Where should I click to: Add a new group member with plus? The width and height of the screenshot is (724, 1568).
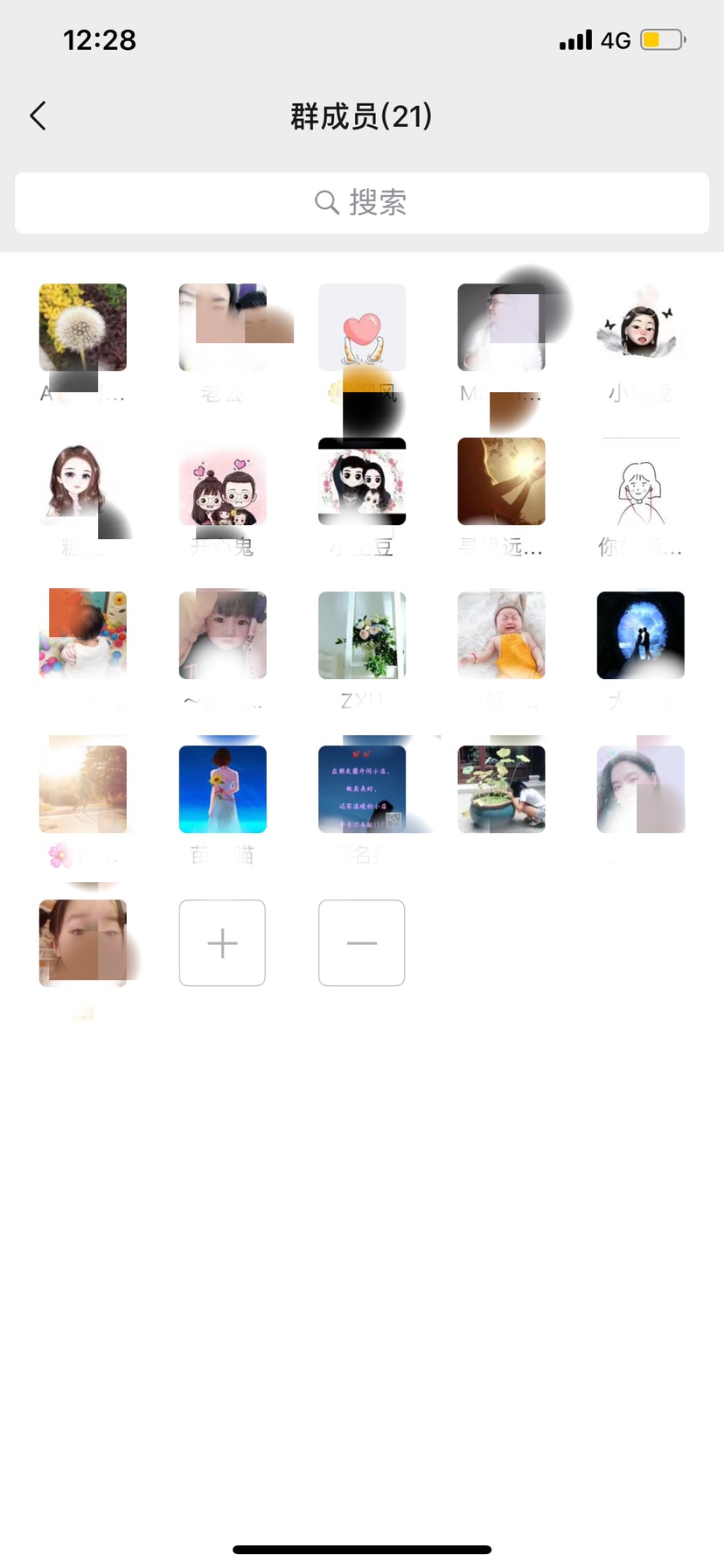pos(222,943)
